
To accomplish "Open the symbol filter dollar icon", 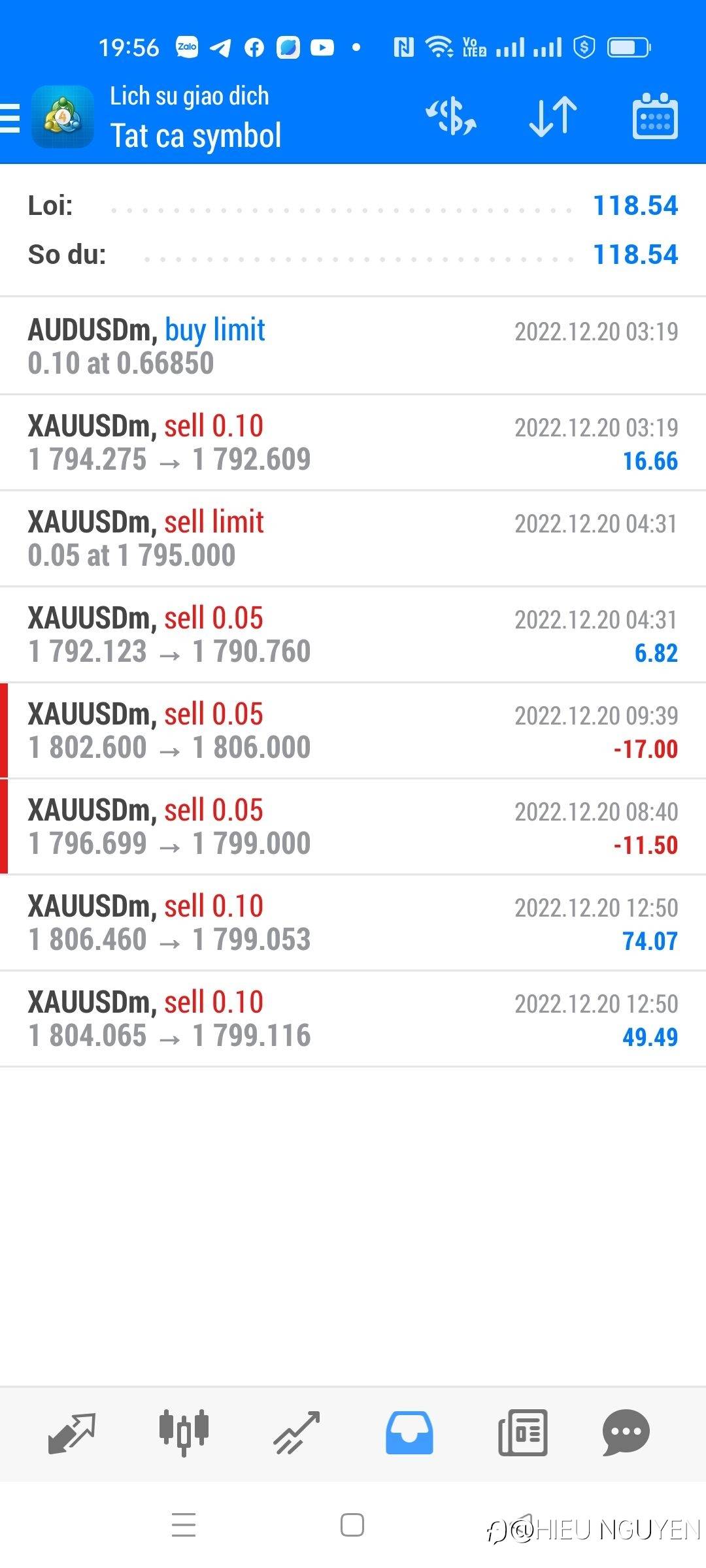I will 451,118.
